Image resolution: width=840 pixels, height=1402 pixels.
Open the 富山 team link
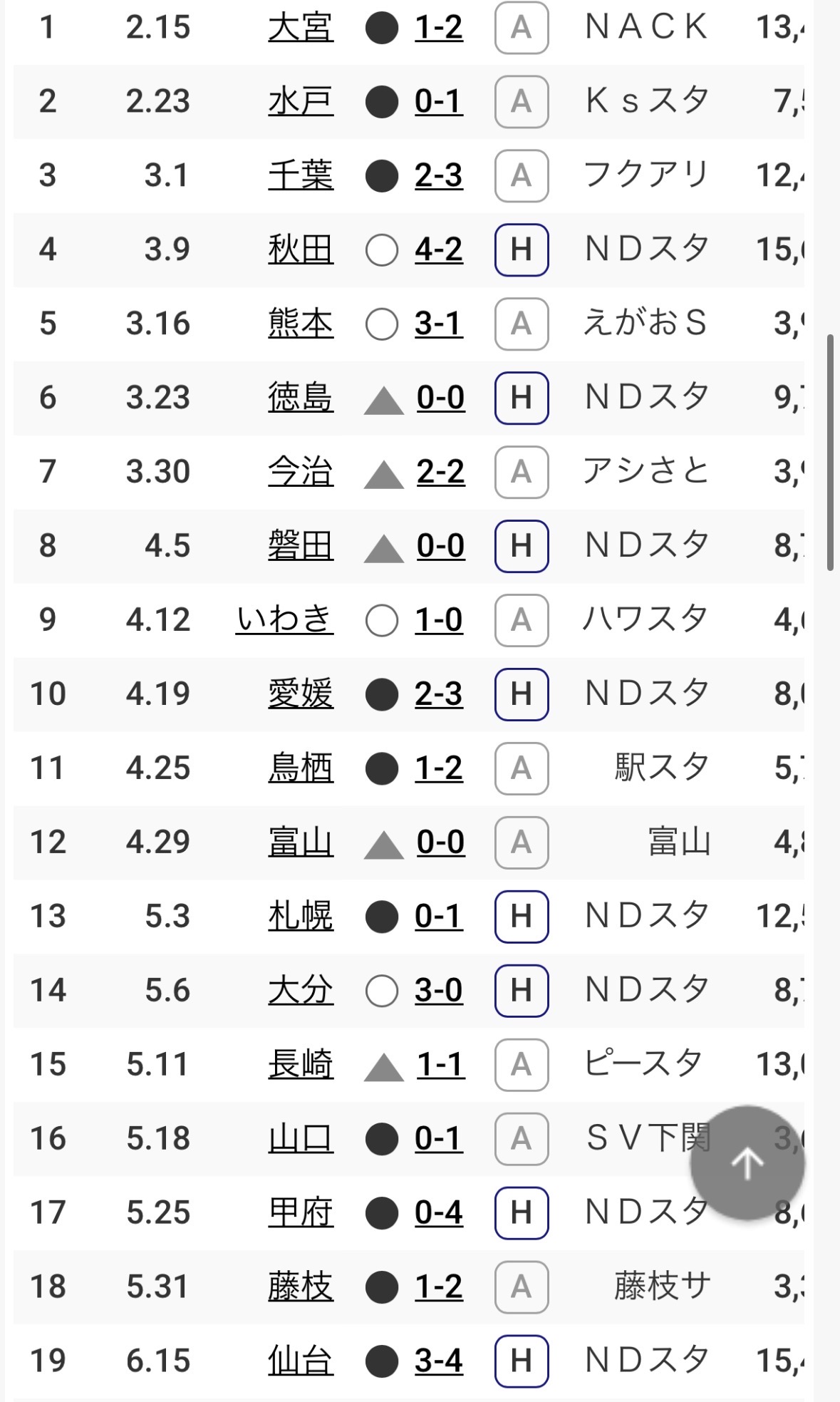pos(301,842)
